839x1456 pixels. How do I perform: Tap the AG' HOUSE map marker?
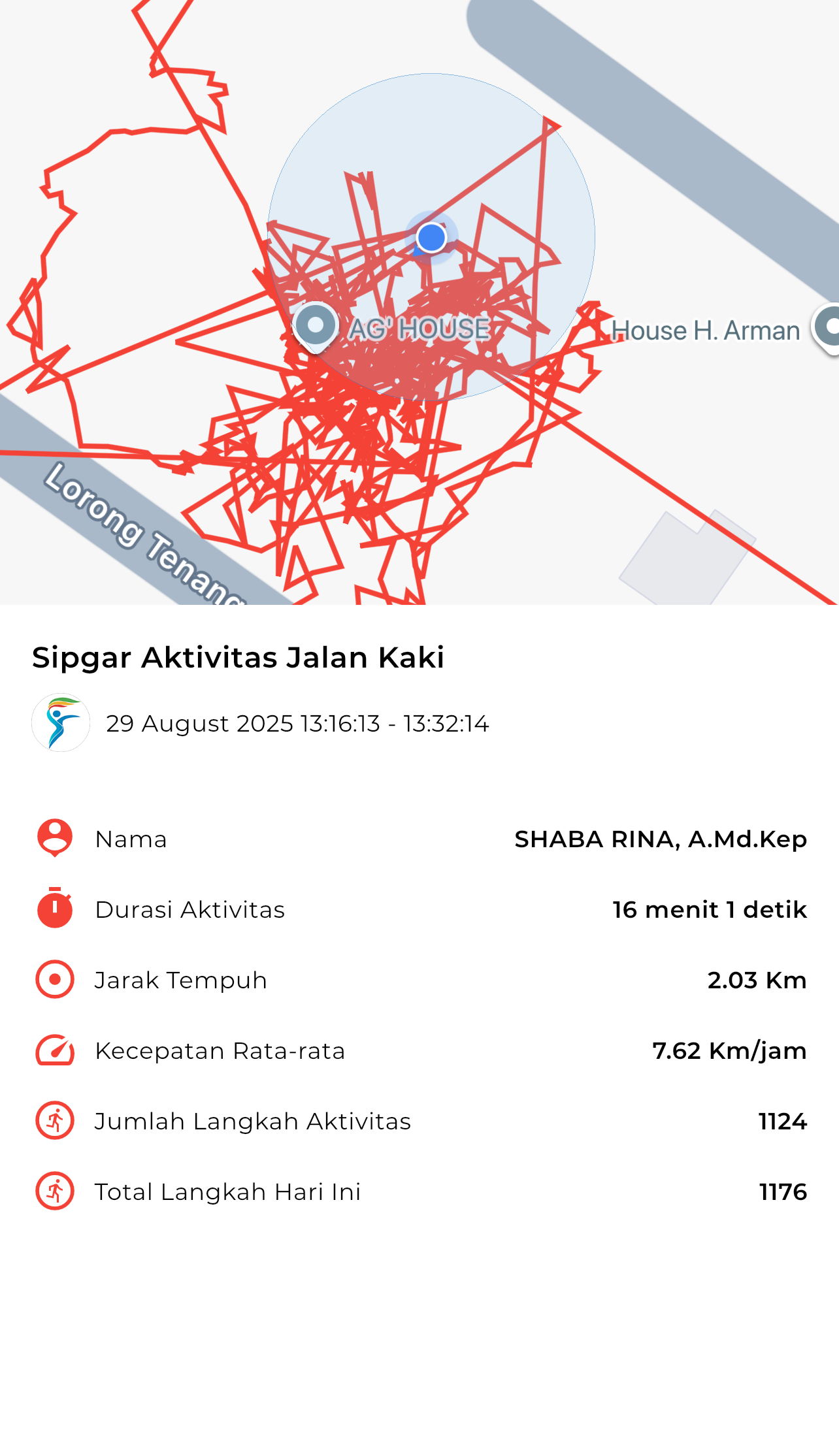(316, 325)
